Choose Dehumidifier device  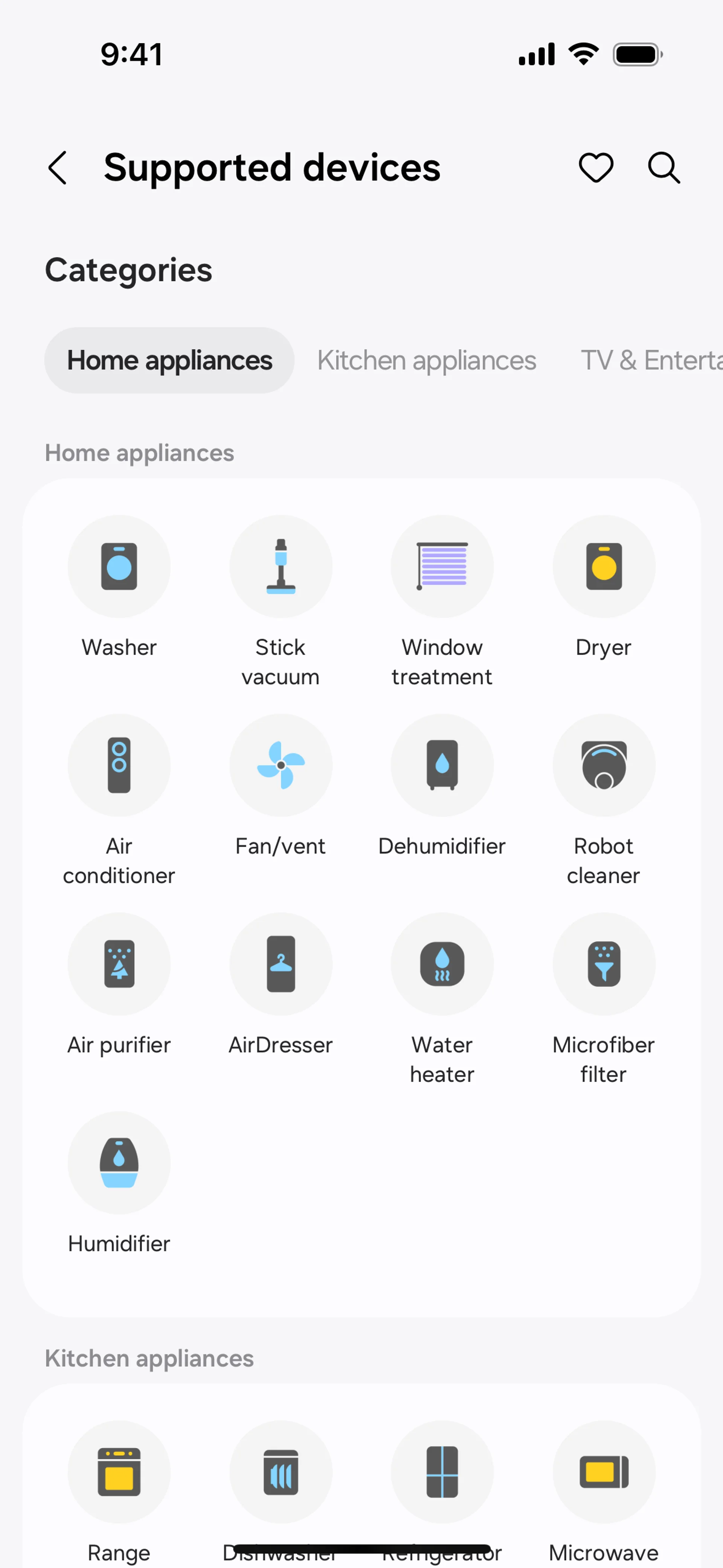(442, 766)
